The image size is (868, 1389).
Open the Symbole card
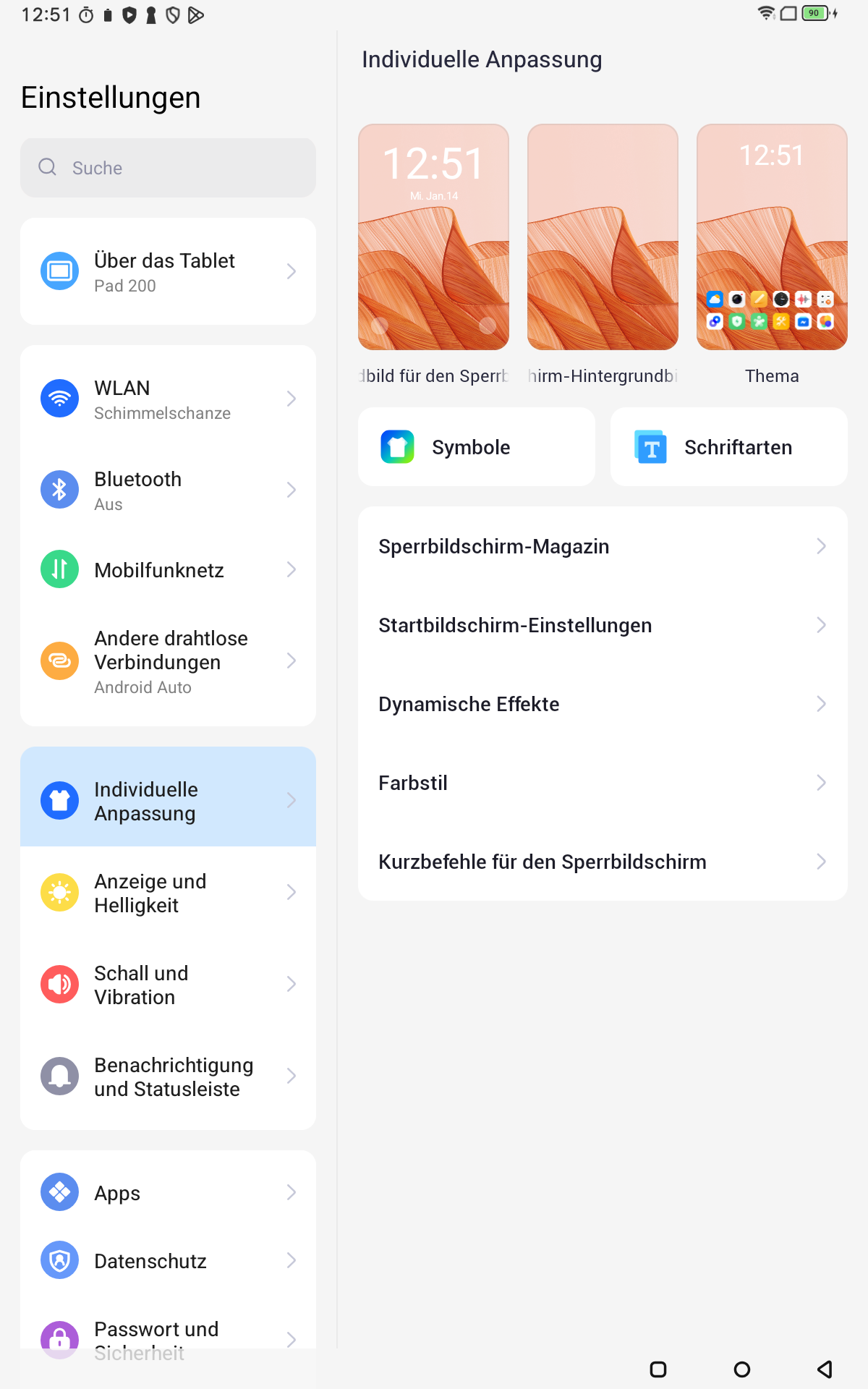(476, 447)
